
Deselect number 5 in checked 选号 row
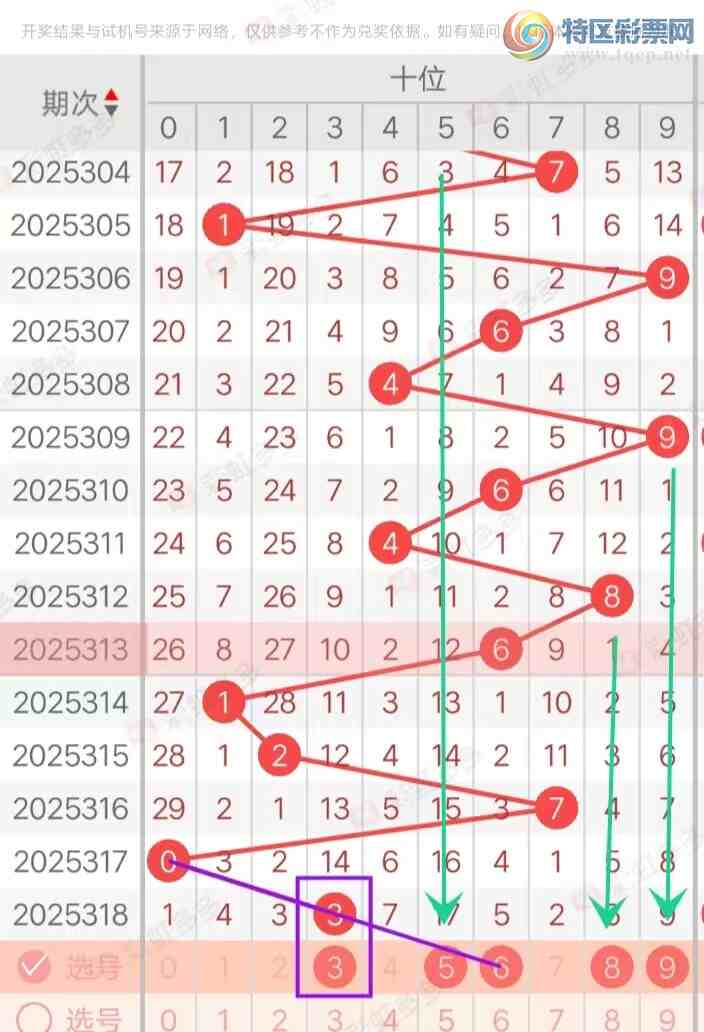446,968
